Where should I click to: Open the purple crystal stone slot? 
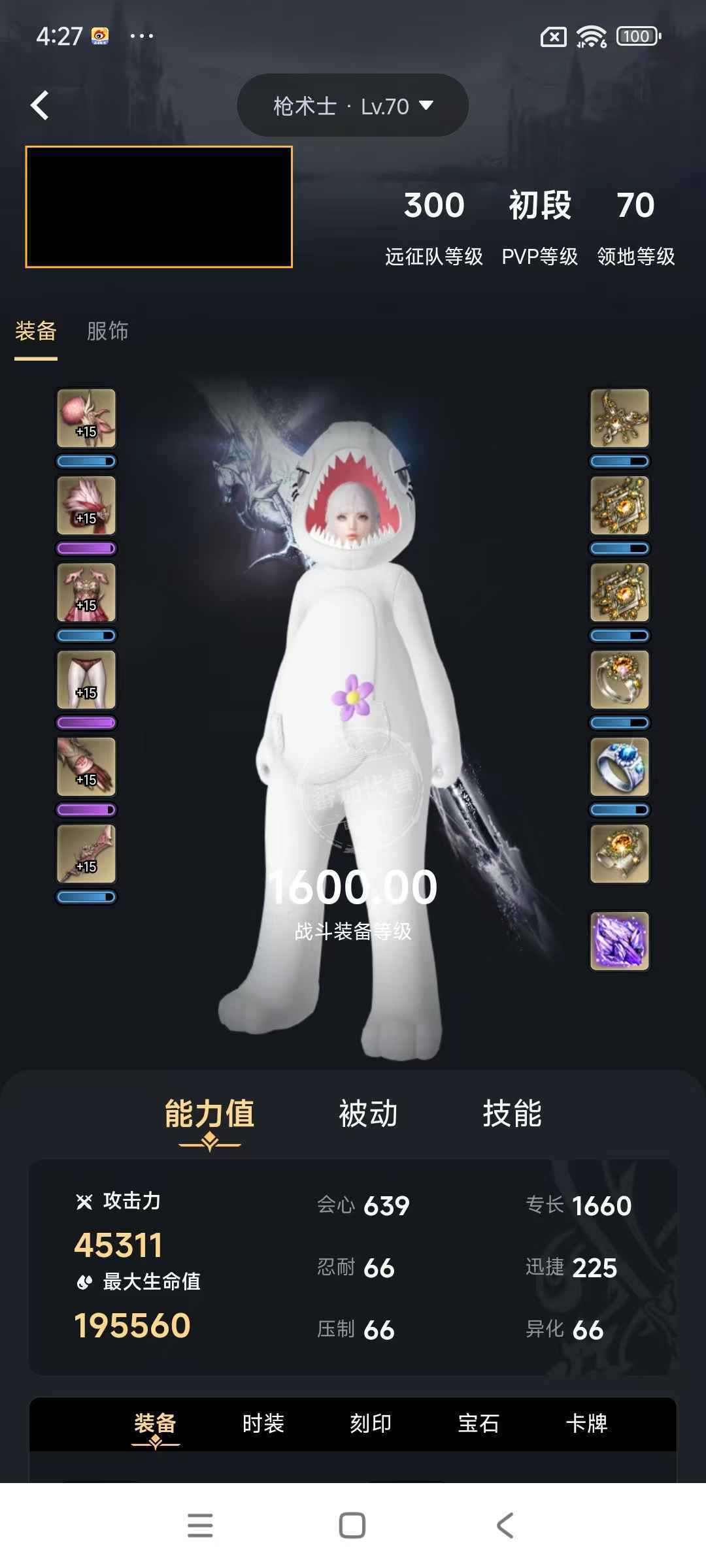pyautogui.click(x=619, y=941)
